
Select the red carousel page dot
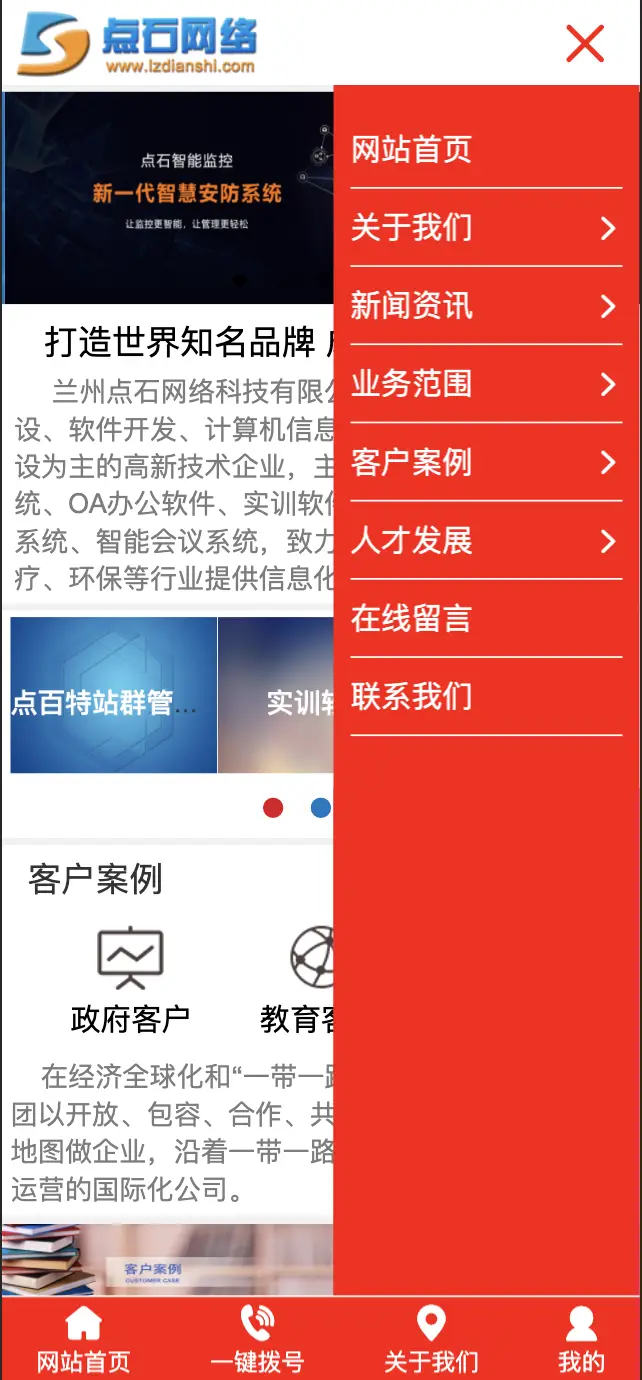point(273,808)
